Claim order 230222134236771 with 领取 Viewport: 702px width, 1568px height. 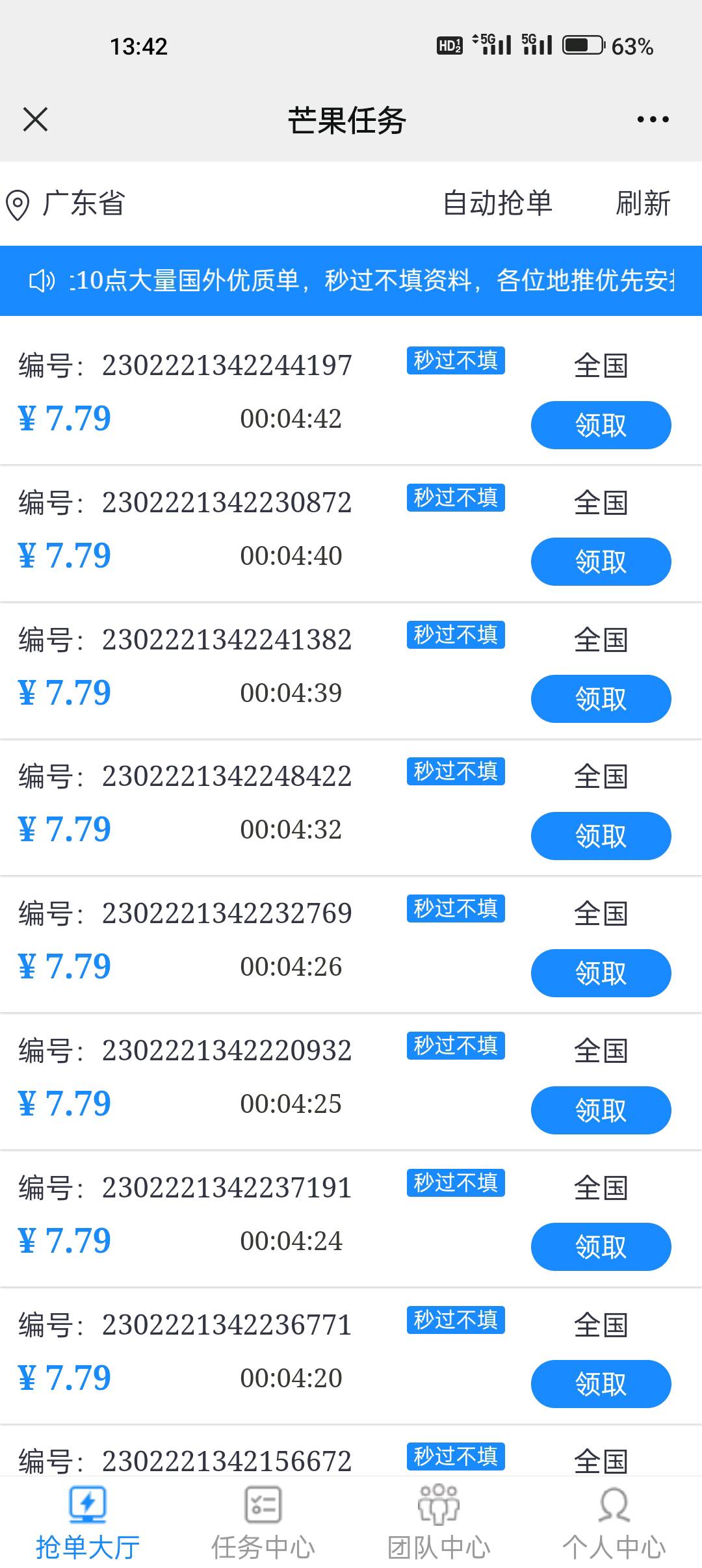click(x=601, y=1384)
